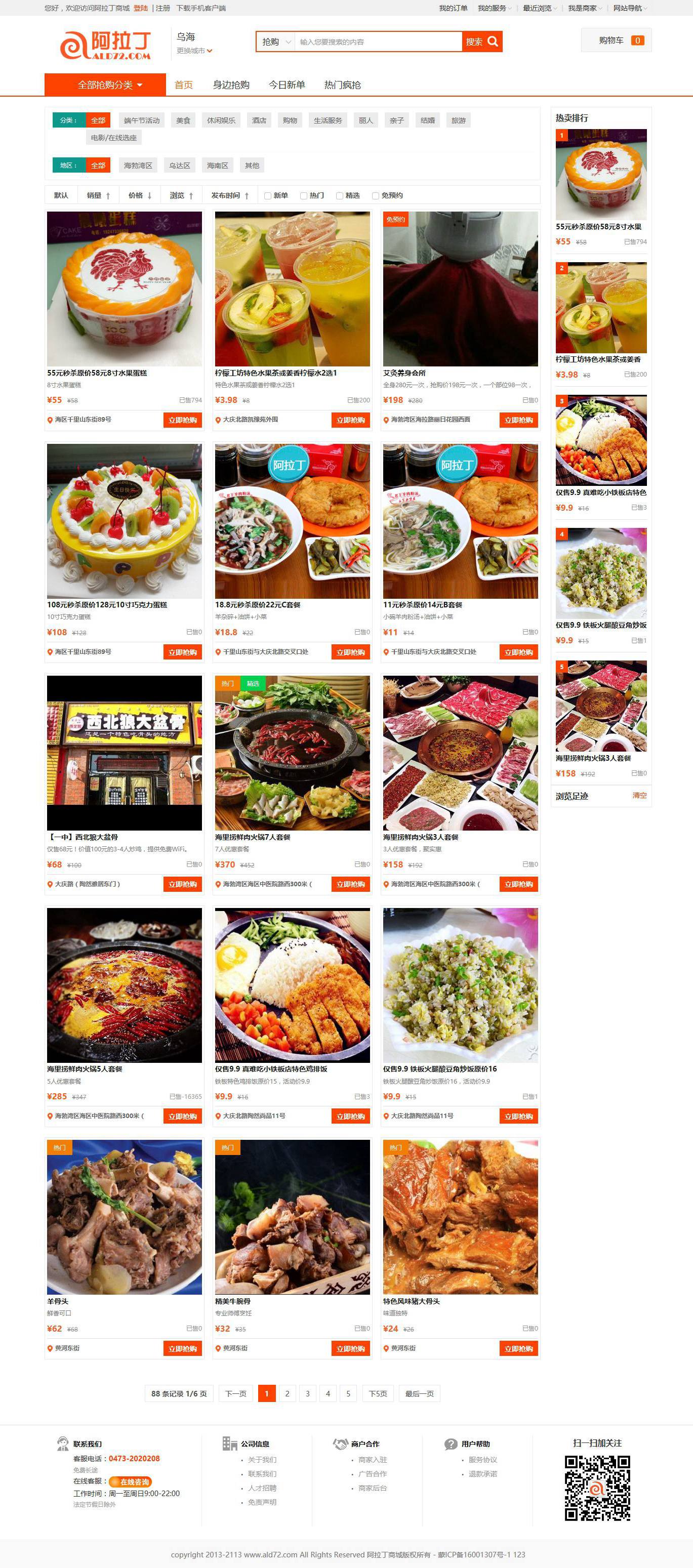Open the 购物车 shopping cart
The image size is (693, 1568).
617,40
